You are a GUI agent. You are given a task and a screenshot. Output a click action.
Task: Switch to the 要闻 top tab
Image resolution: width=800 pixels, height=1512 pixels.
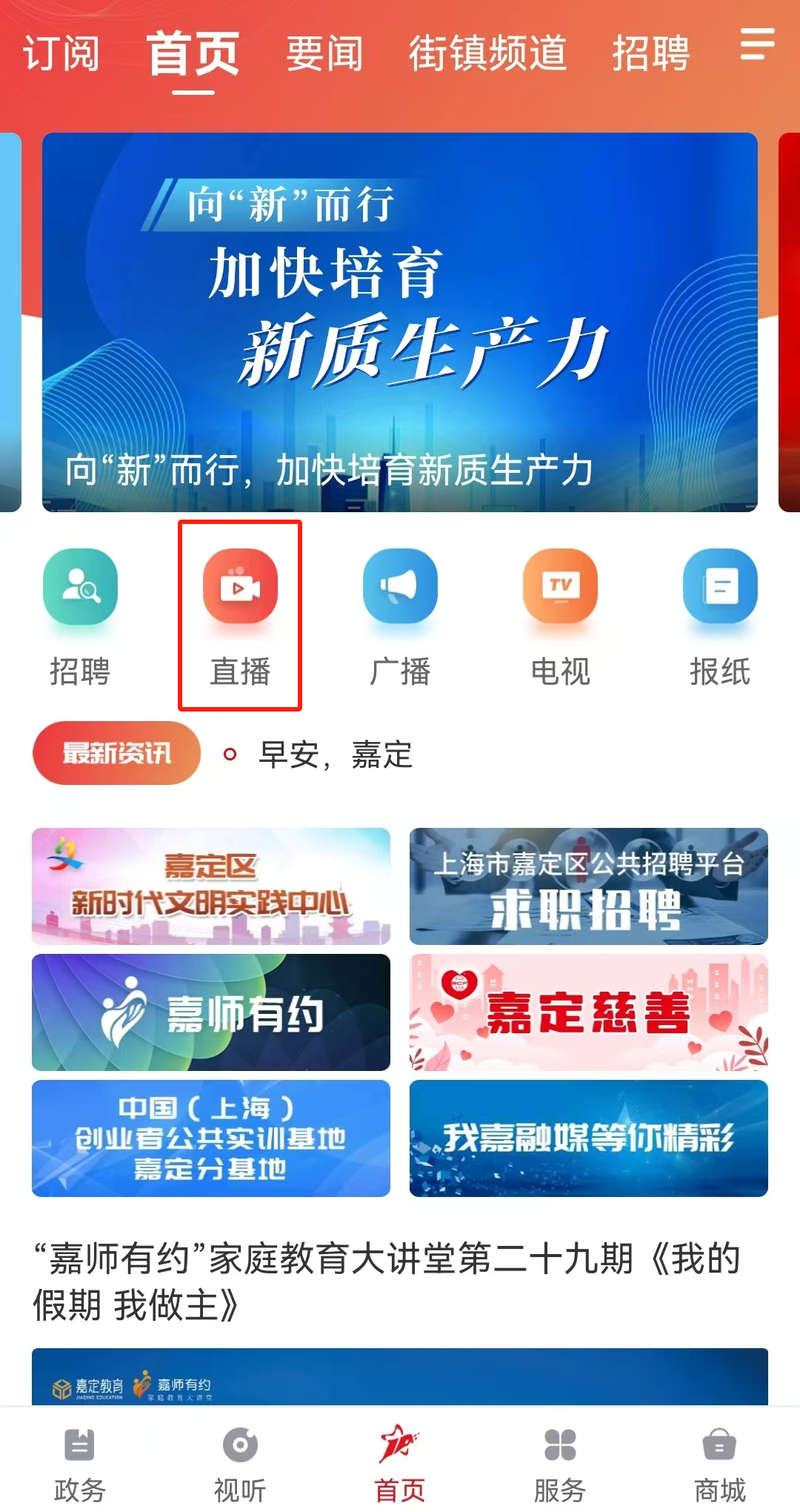pyautogui.click(x=324, y=53)
